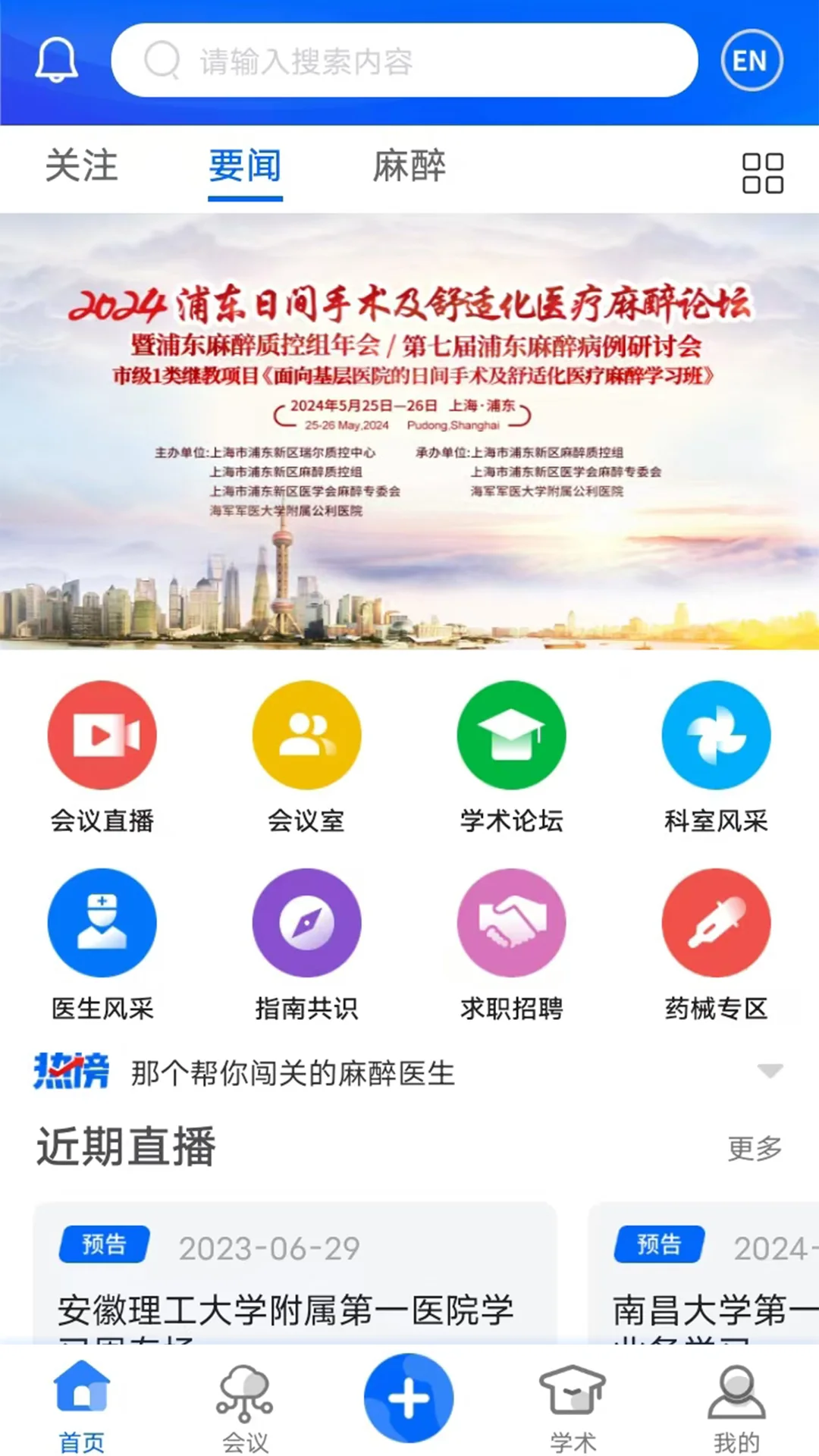This screenshot has height=1456, width=819.
Task: Switch to the 关注 tab
Action: (x=82, y=167)
